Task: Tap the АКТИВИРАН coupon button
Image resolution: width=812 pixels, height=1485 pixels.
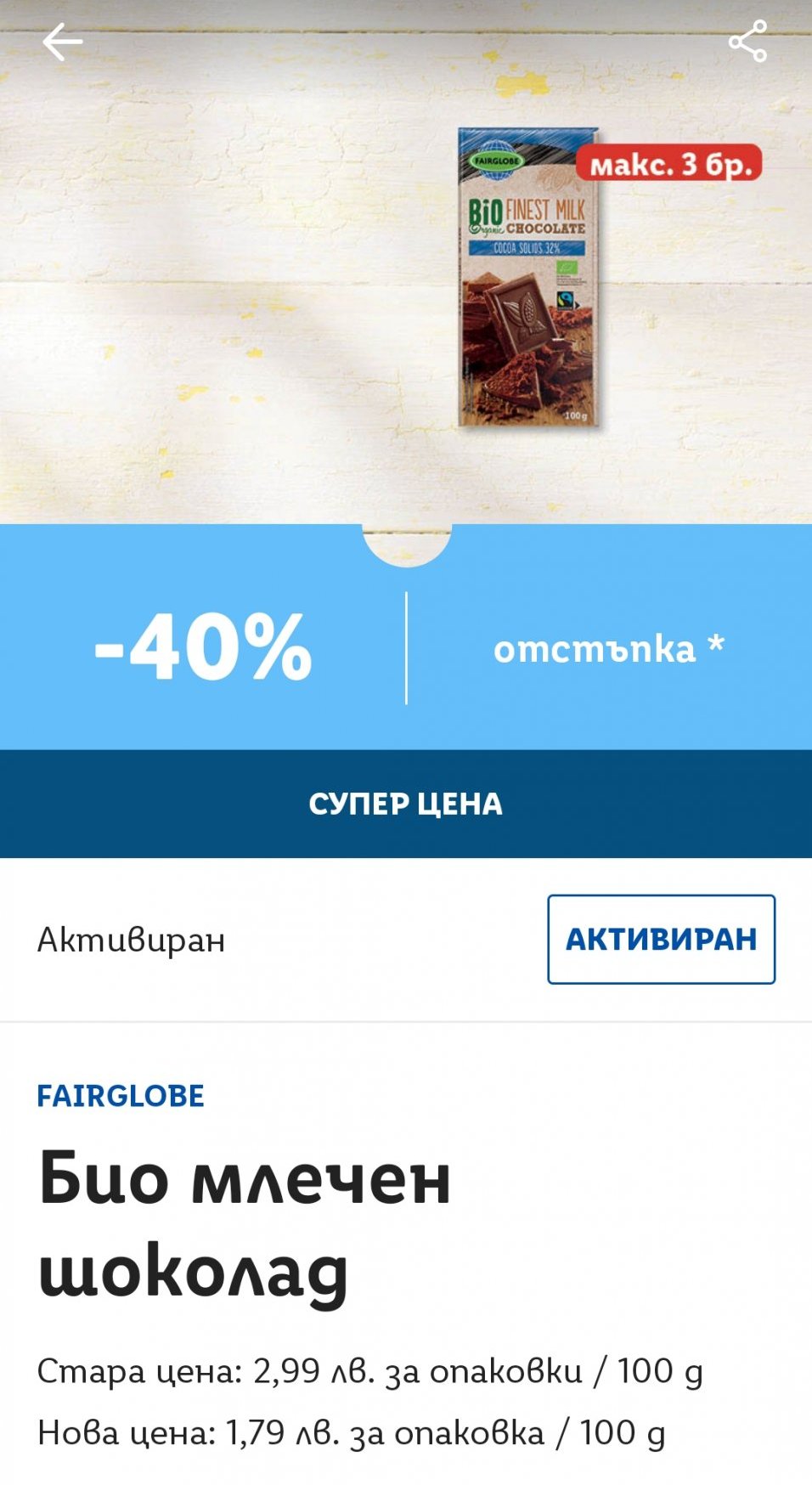Action: pyautogui.click(x=661, y=939)
